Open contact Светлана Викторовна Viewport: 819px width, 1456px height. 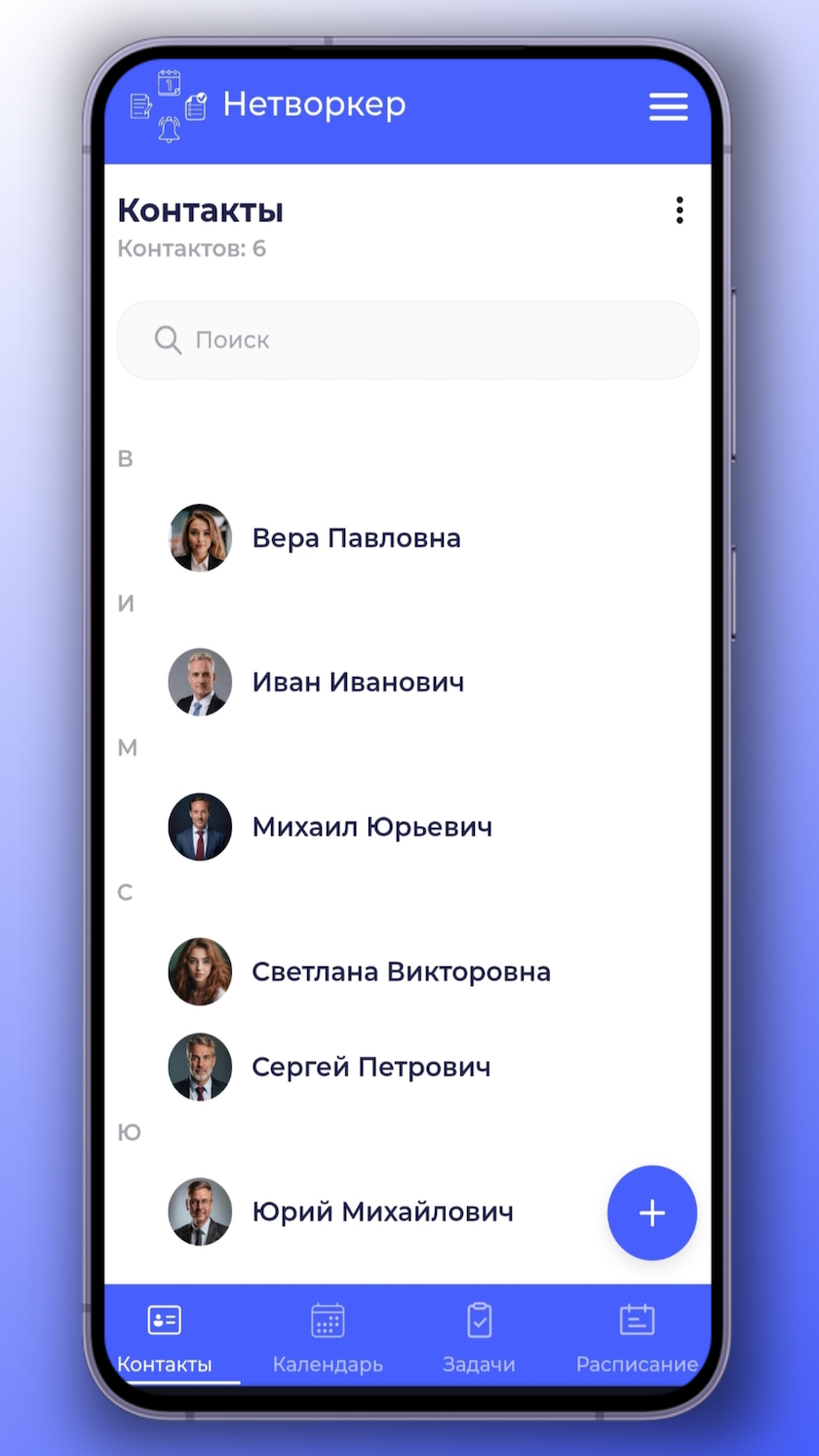400,971
